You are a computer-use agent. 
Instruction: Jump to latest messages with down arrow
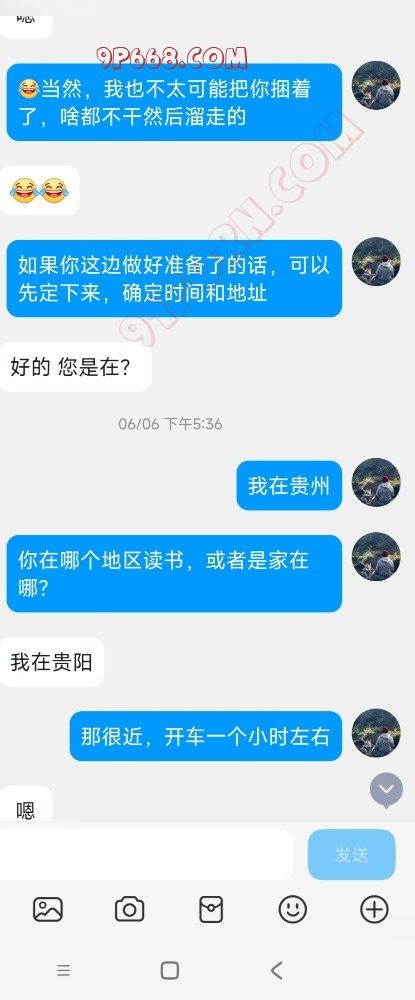click(386, 790)
